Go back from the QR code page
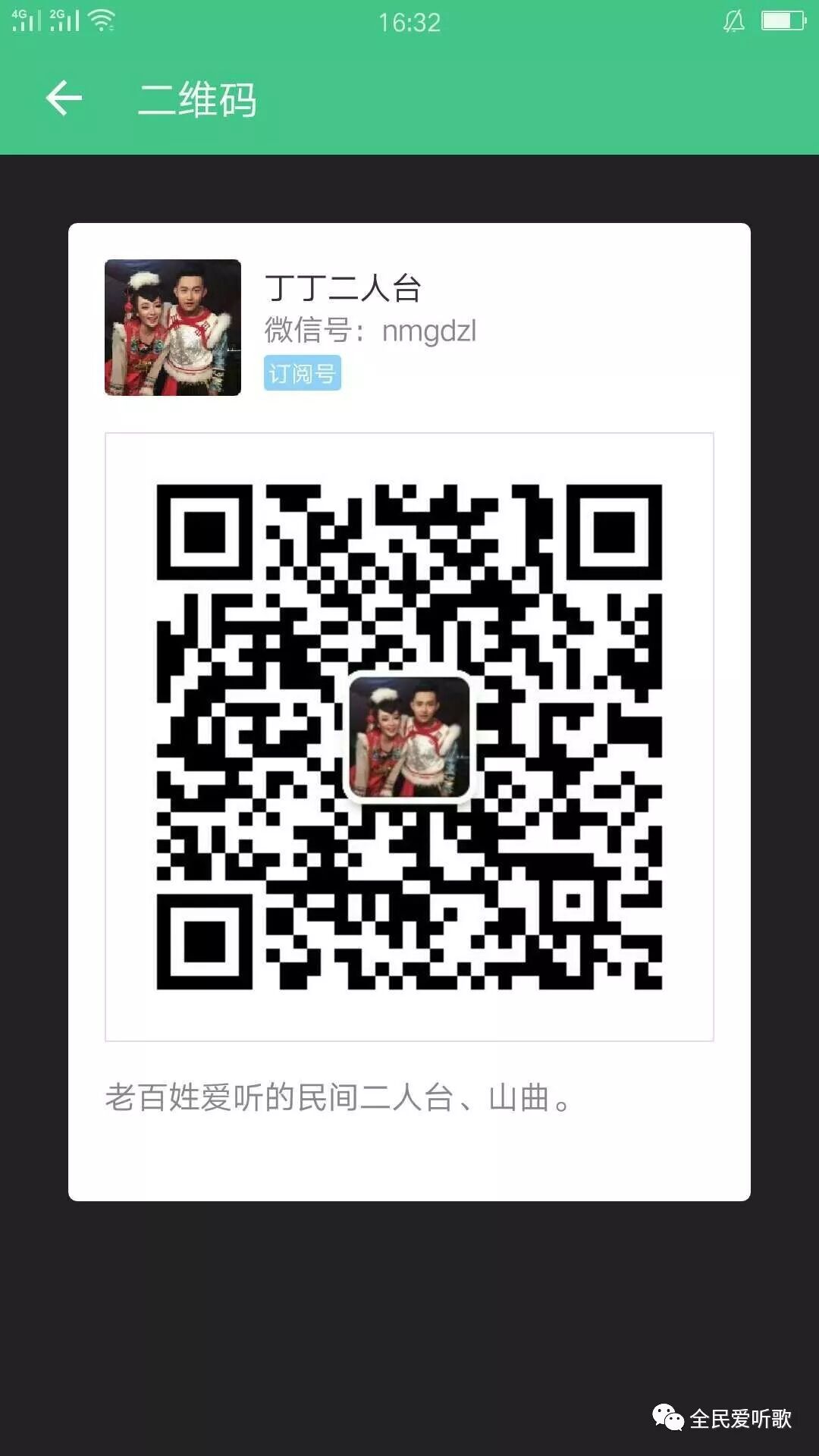819x1456 pixels. coord(64,99)
